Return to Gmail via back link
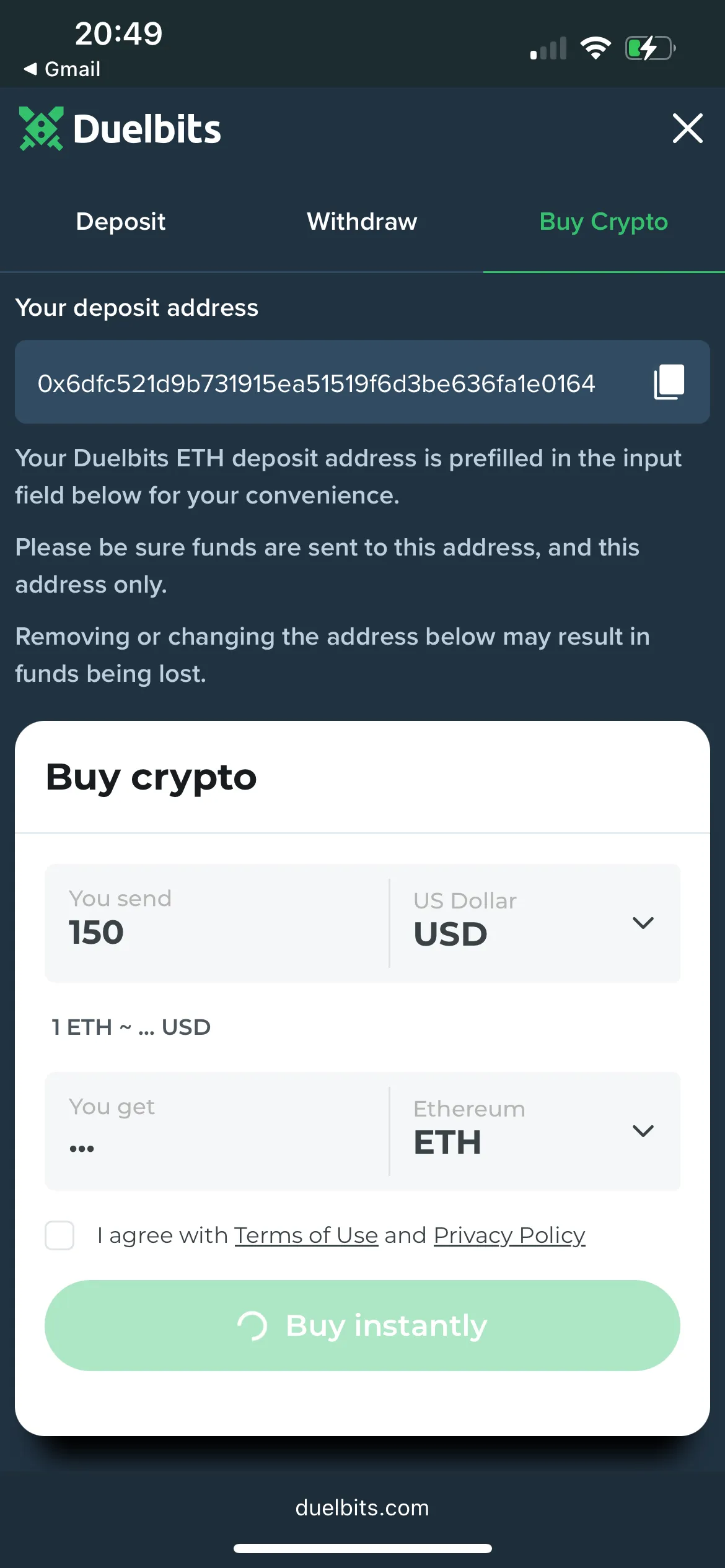This screenshot has height=1568, width=725. (62, 69)
